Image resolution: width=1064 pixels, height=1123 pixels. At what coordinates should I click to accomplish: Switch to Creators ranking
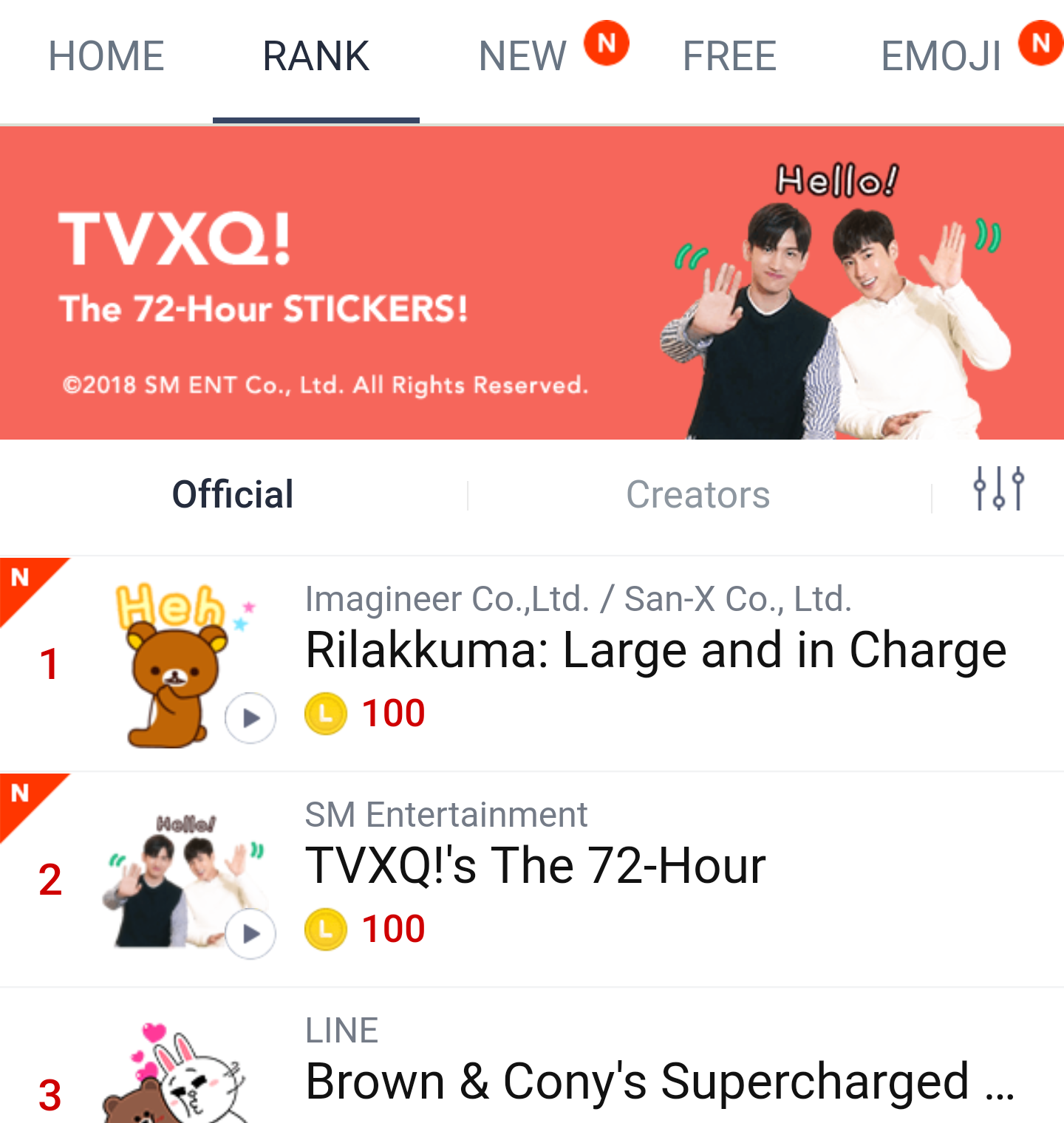point(698,494)
